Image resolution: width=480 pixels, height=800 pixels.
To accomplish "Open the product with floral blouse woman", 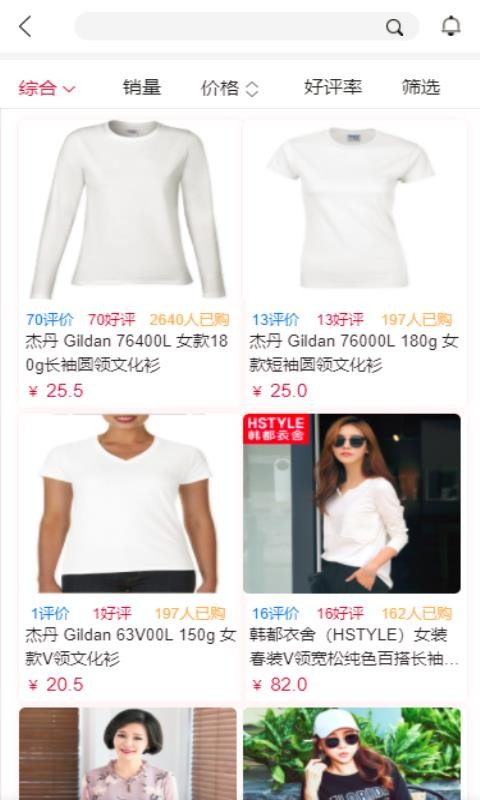I will (x=128, y=754).
